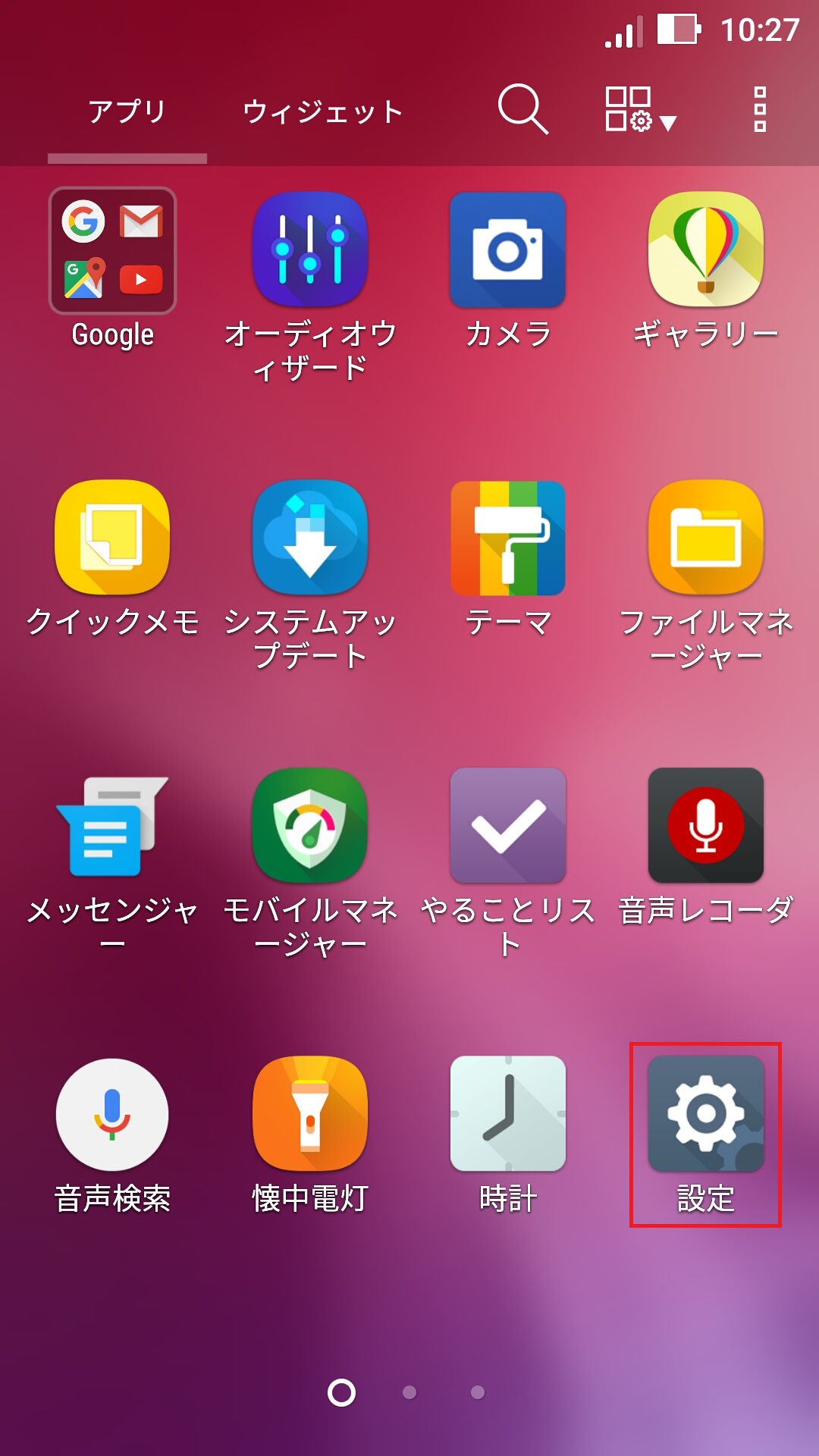This screenshot has width=819, height=1456.
Task: Open システムアップデート app
Action: coord(310,538)
